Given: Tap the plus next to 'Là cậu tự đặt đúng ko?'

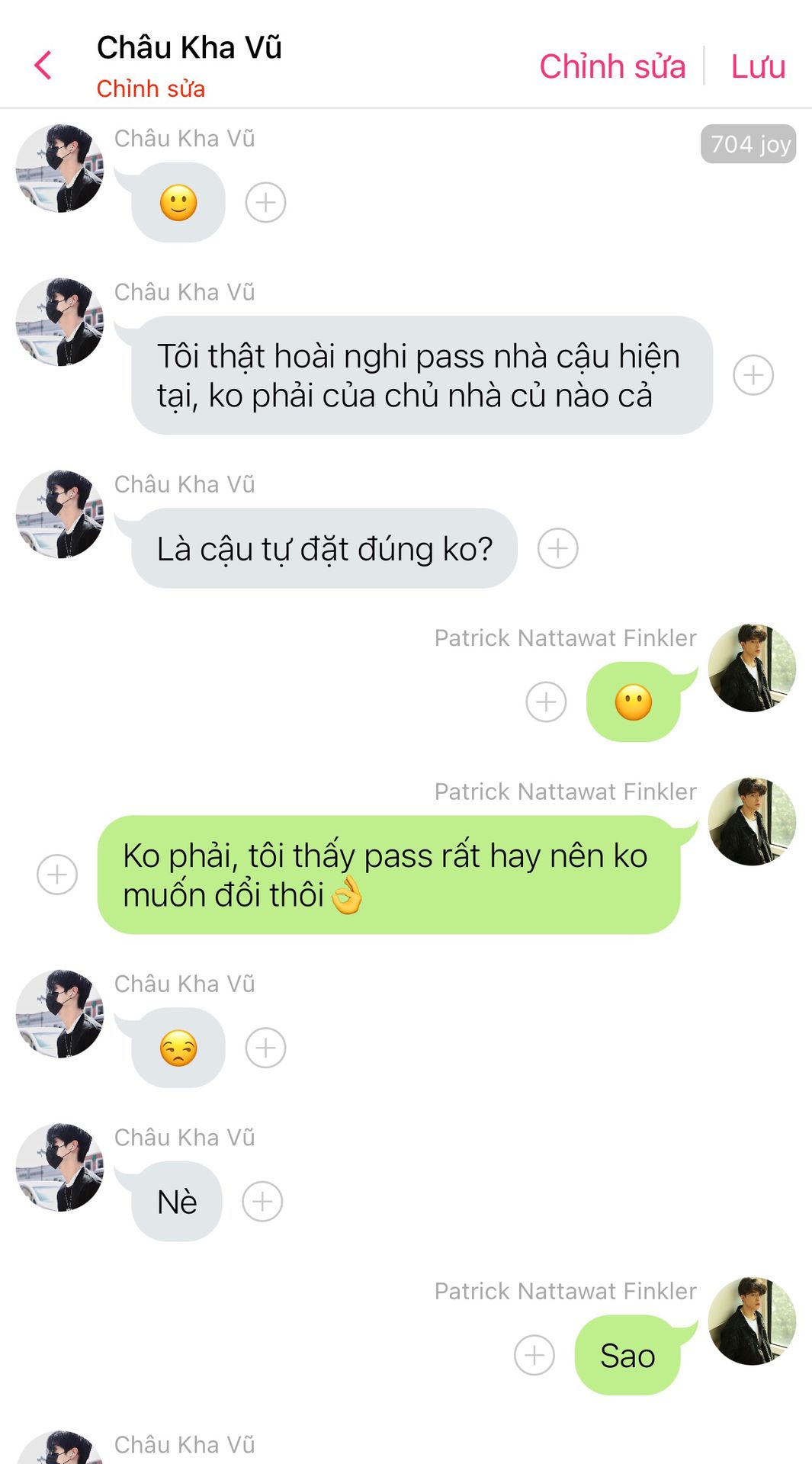Looking at the screenshot, I should pyautogui.click(x=557, y=548).
